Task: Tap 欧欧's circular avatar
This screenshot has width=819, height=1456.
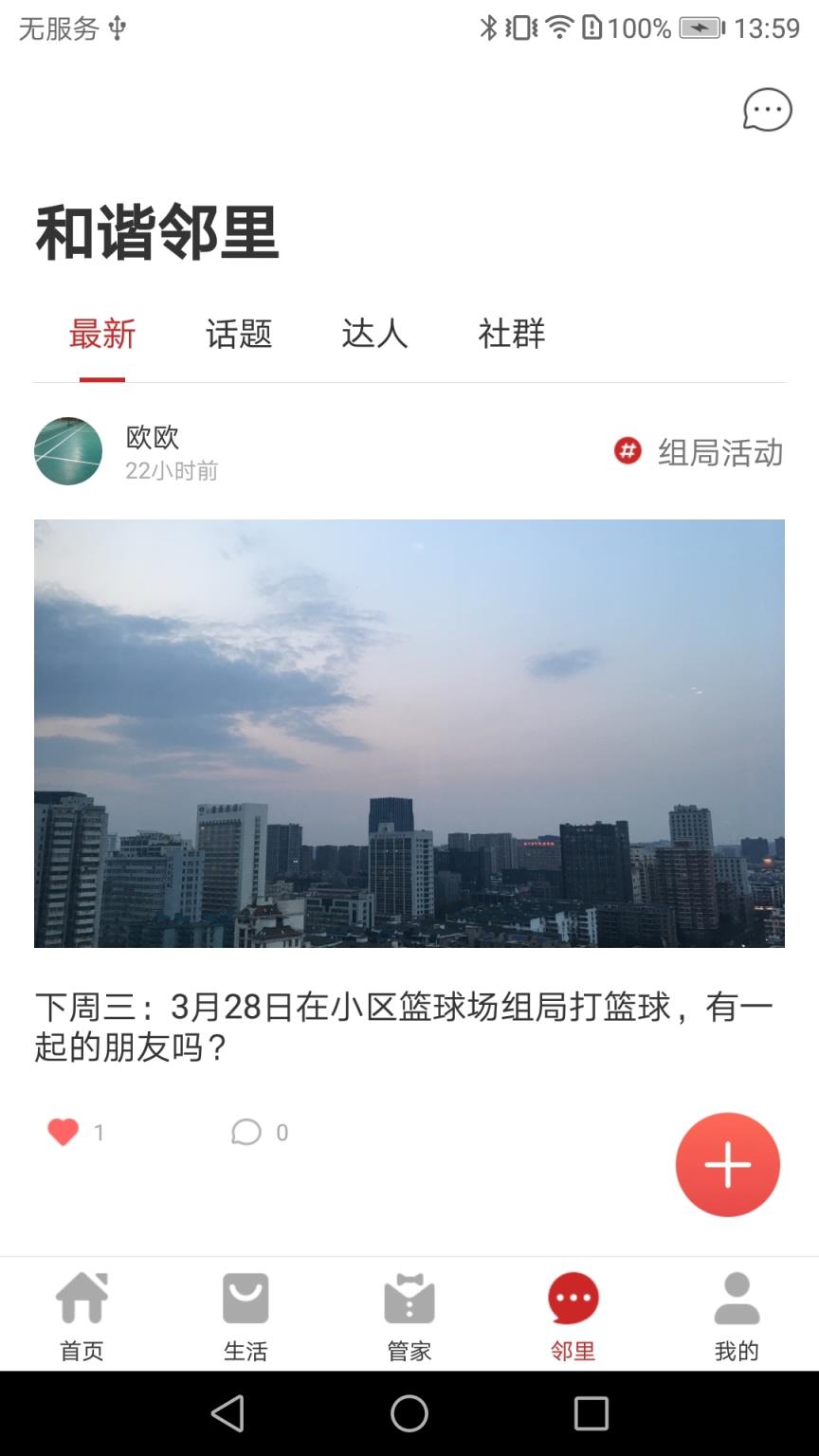Action: pos(67,451)
